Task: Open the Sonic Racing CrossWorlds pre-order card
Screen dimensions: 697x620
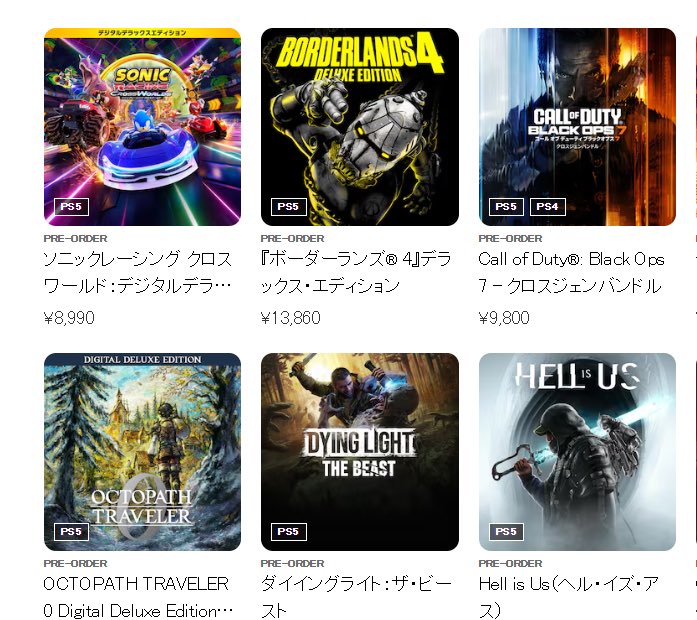Action: tap(142, 127)
